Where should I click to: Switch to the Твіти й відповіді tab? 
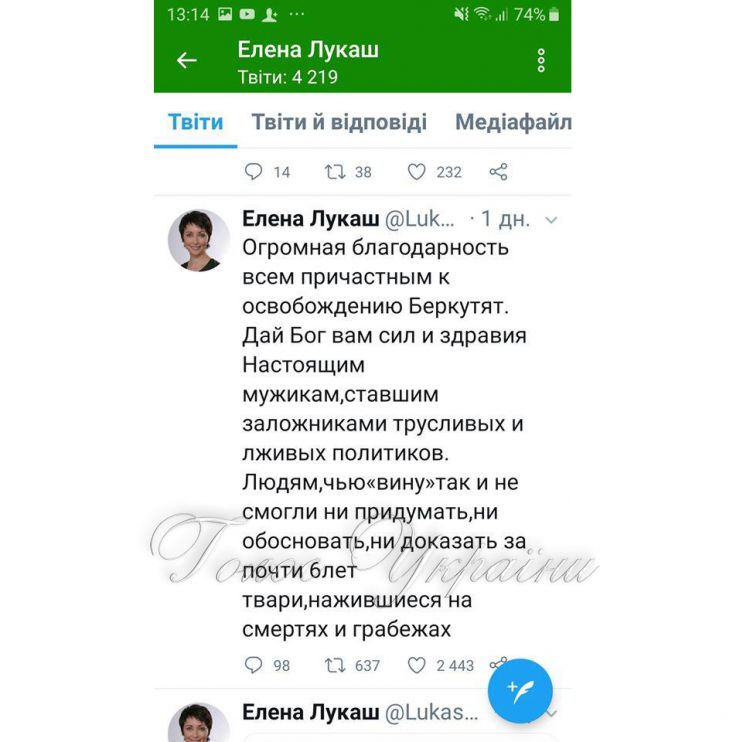(x=339, y=123)
